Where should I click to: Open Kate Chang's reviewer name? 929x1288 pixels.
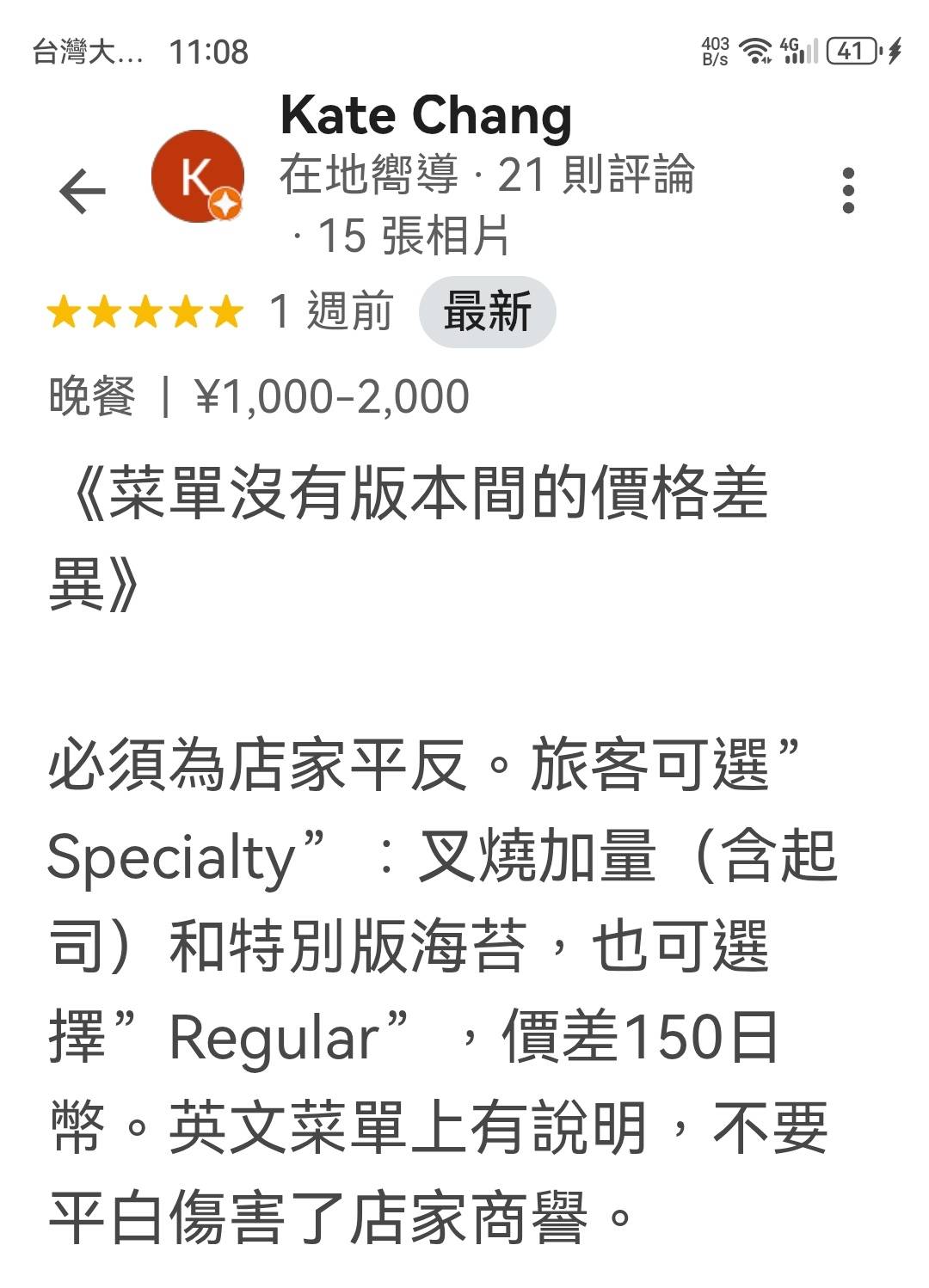click(426, 116)
